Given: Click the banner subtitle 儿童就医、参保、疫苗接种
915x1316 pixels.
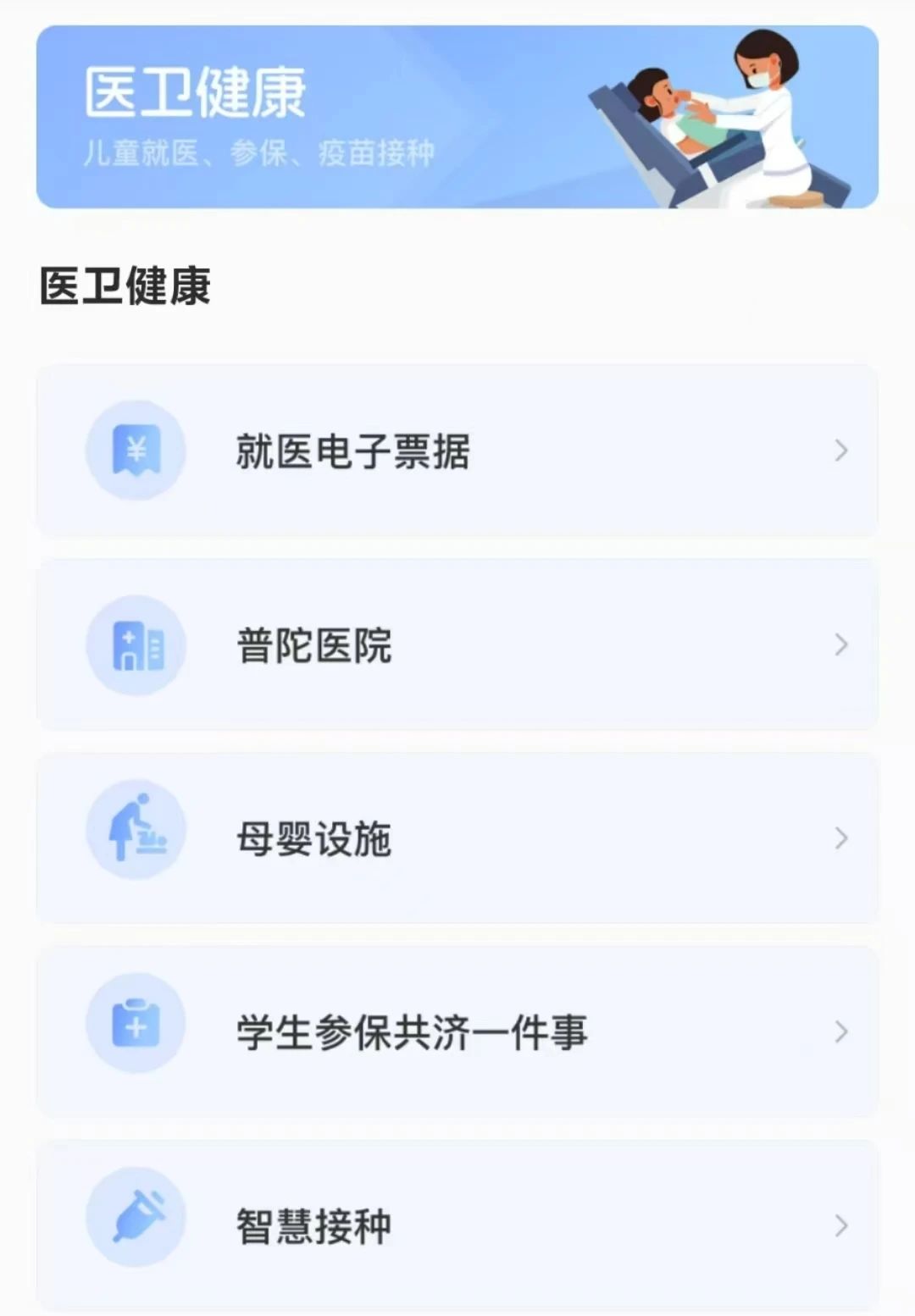Looking at the screenshot, I should pos(261,151).
